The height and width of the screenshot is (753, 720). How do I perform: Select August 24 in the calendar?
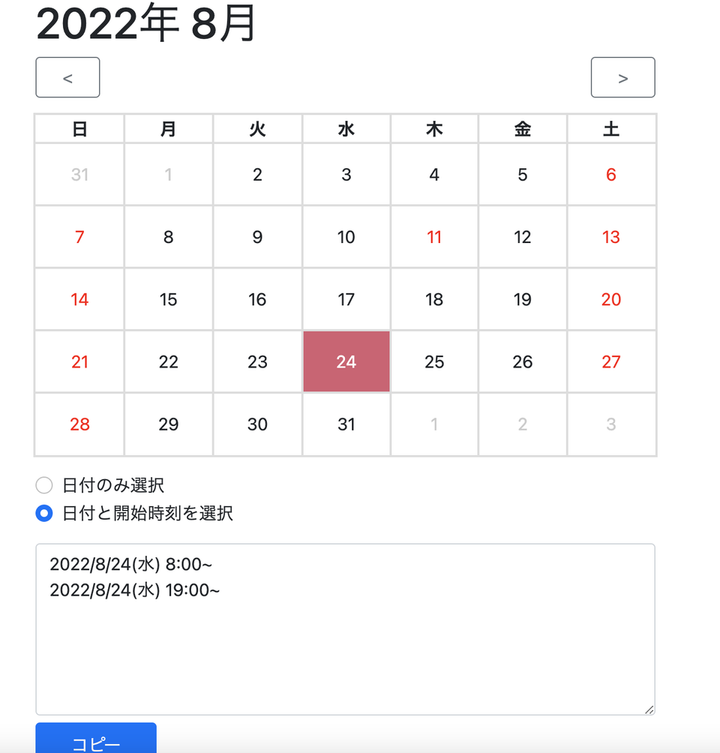click(x=346, y=362)
